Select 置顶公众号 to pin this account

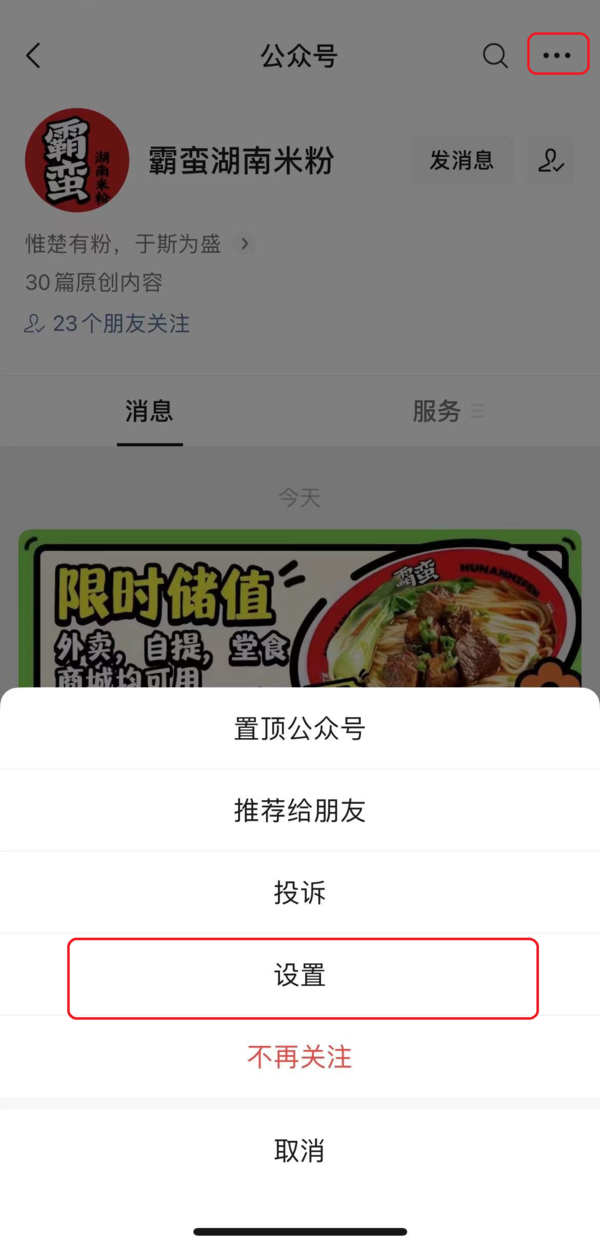click(x=300, y=729)
